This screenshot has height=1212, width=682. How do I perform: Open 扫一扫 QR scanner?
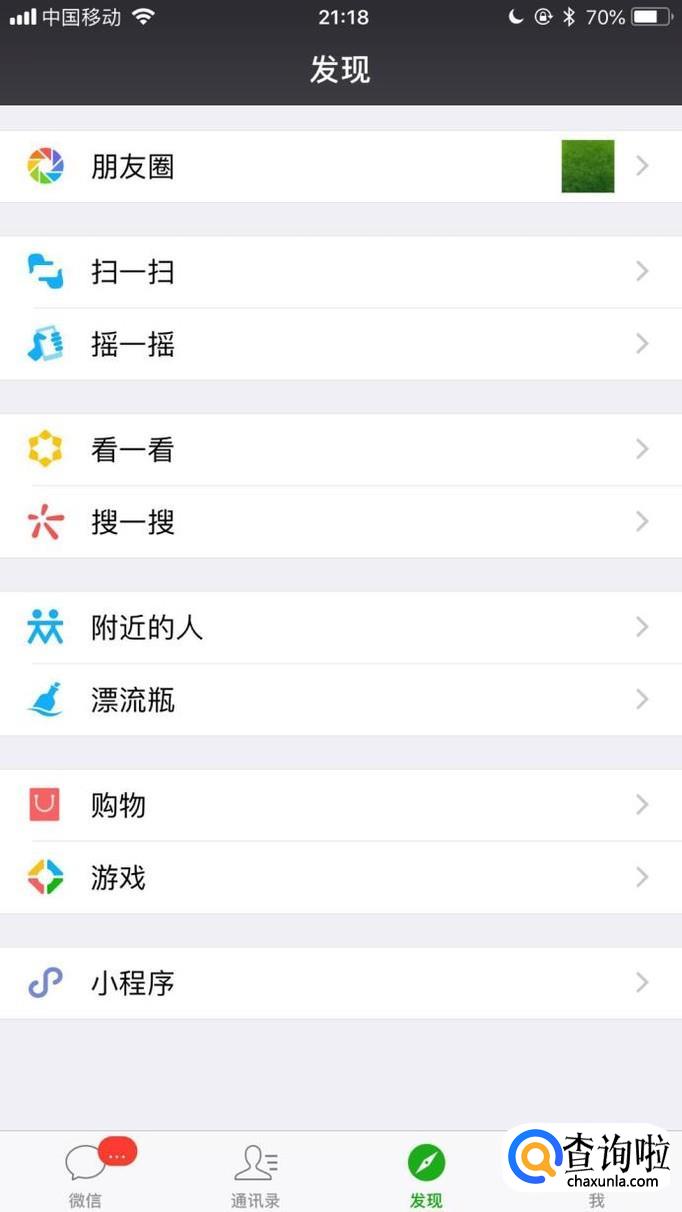pyautogui.click(x=340, y=272)
